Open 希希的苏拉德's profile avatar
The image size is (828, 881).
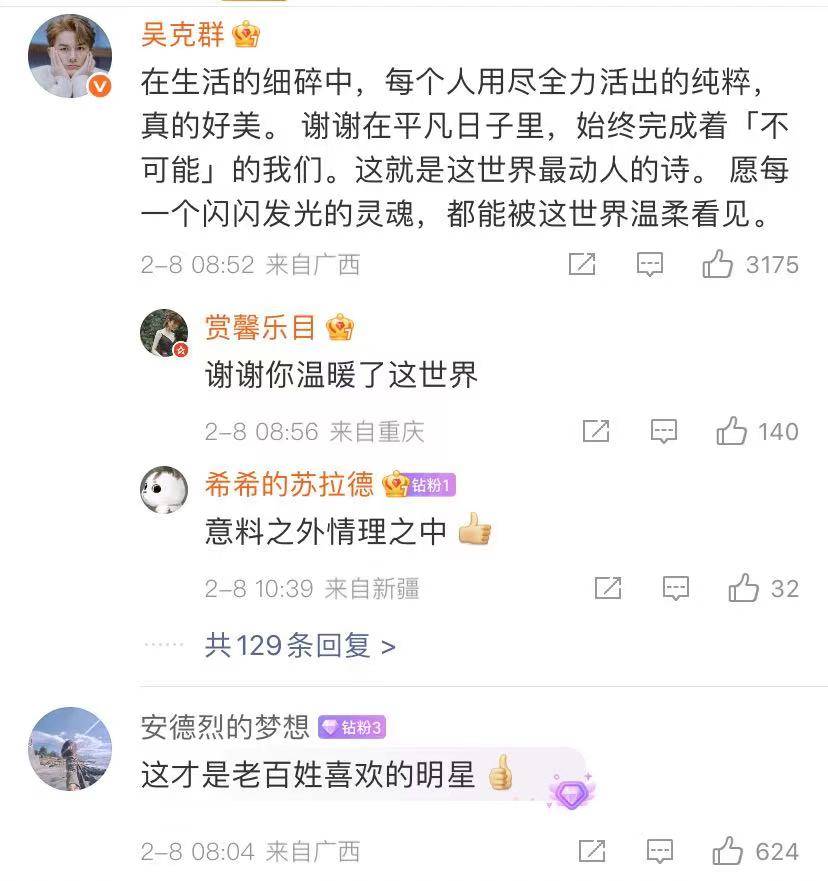tap(165, 490)
